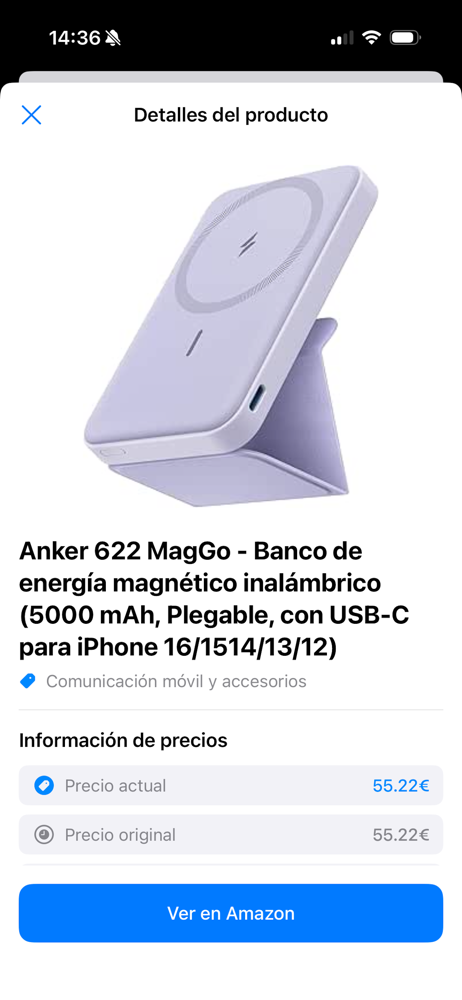
Task: Close the product details sheet
Action: coord(31,115)
